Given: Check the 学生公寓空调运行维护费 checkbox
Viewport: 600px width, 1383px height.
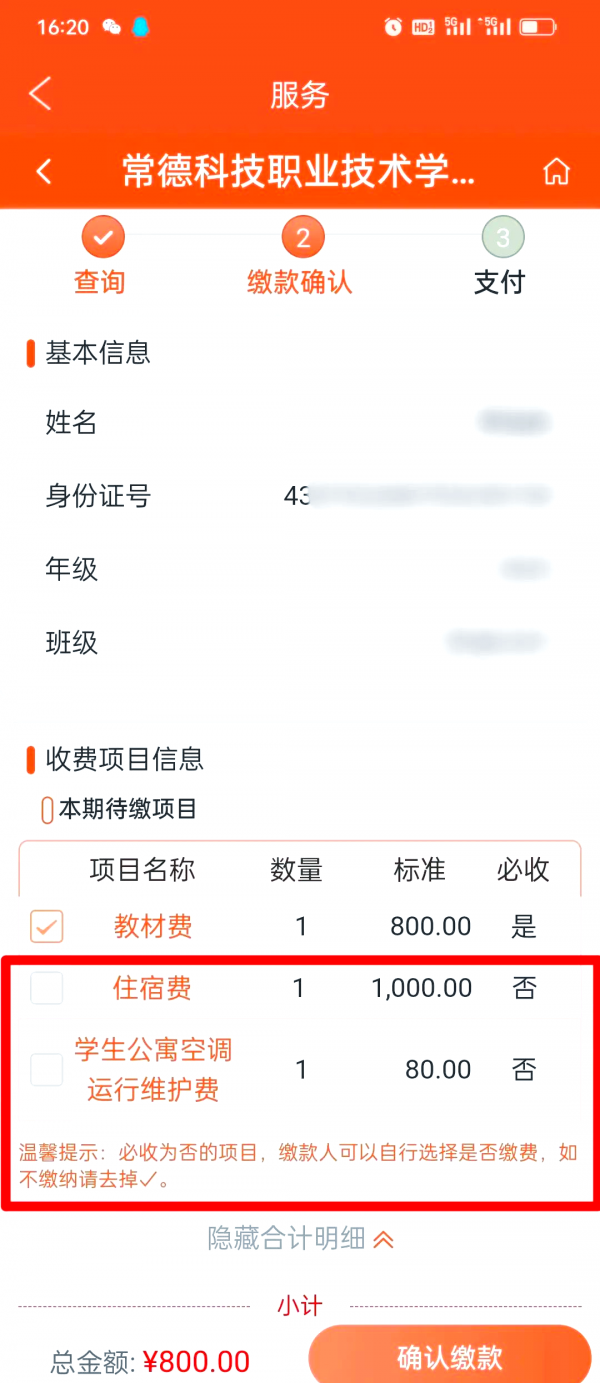Looking at the screenshot, I should (47, 1069).
